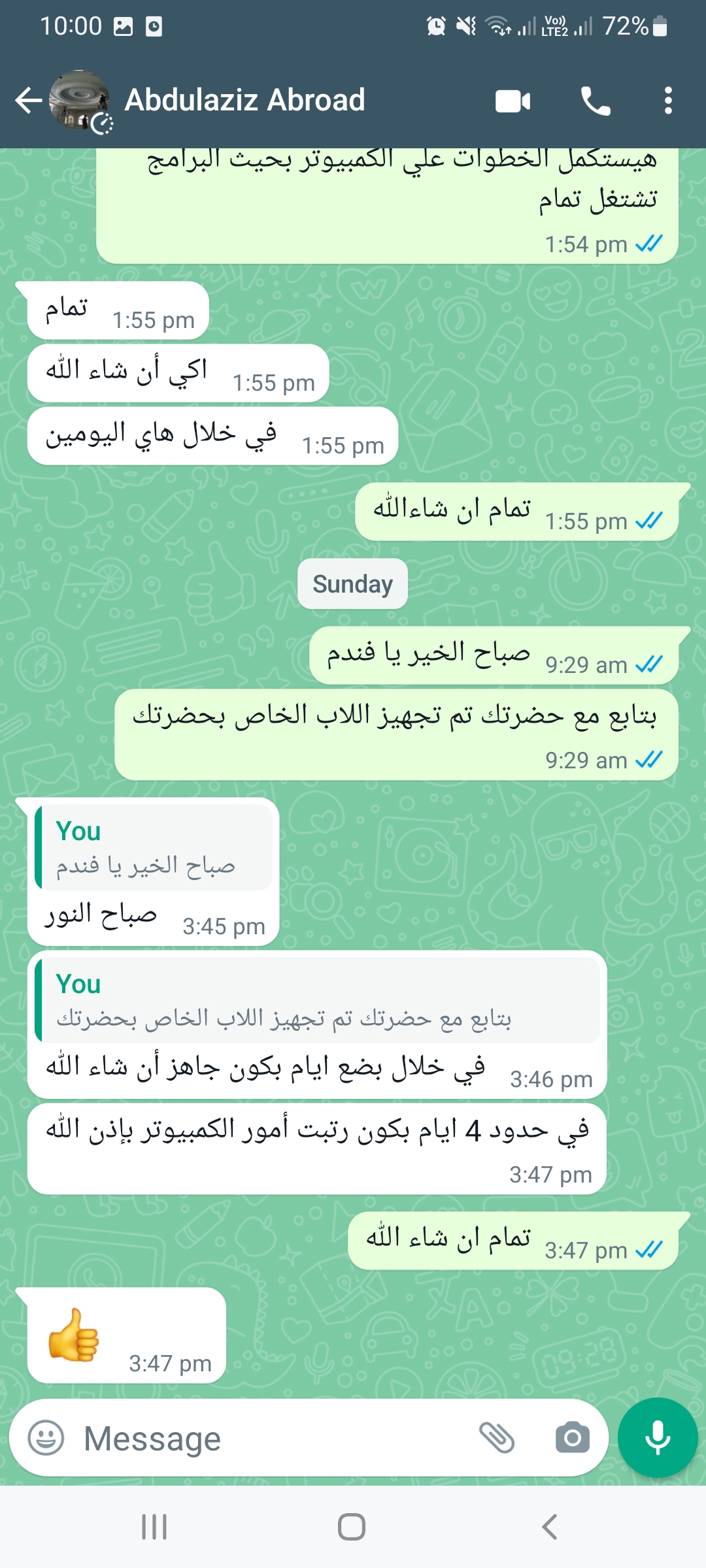Image resolution: width=706 pixels, height=1568 pixels.
Task: Jump to quoted message in 3:45 pm reply
Action: (x=154, y=847)
